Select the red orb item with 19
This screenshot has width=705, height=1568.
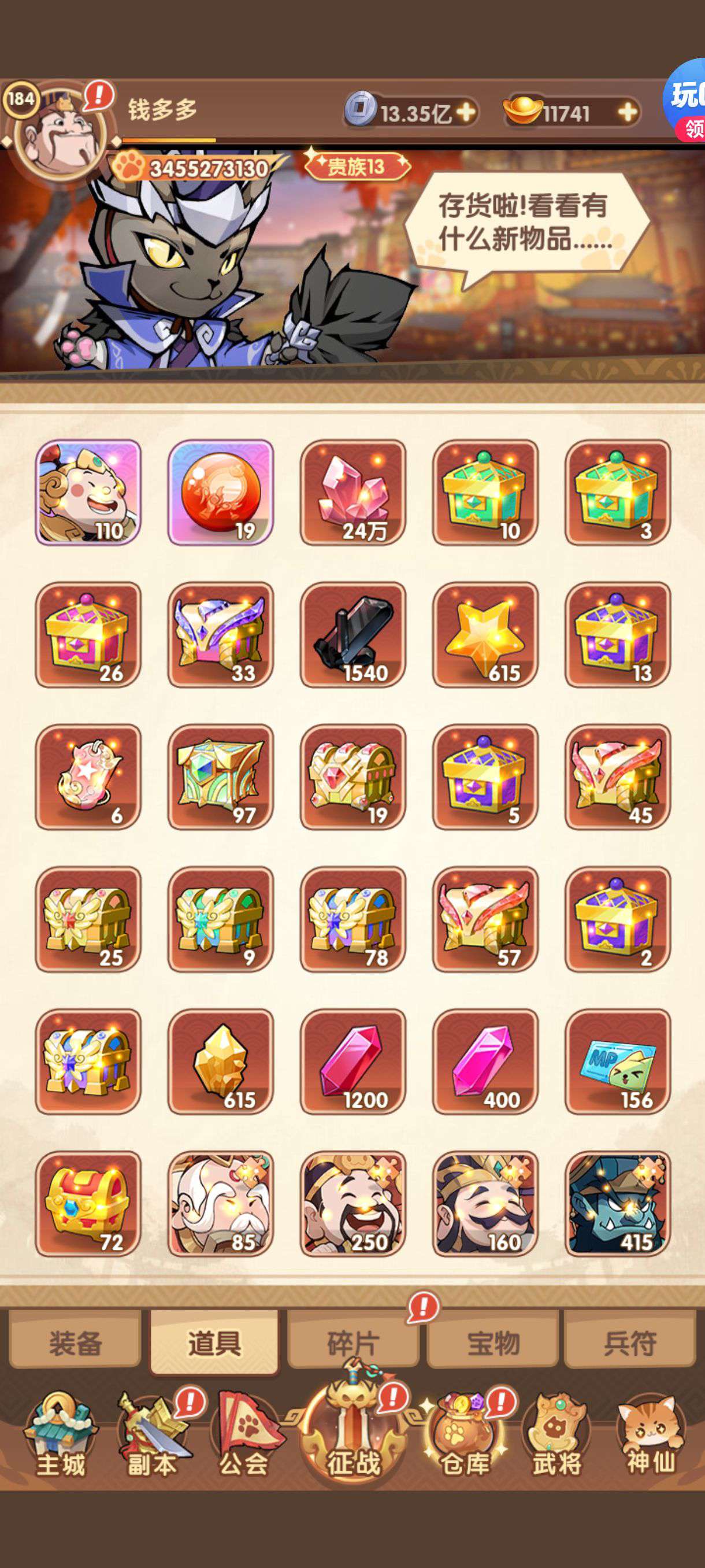point(221,492)
